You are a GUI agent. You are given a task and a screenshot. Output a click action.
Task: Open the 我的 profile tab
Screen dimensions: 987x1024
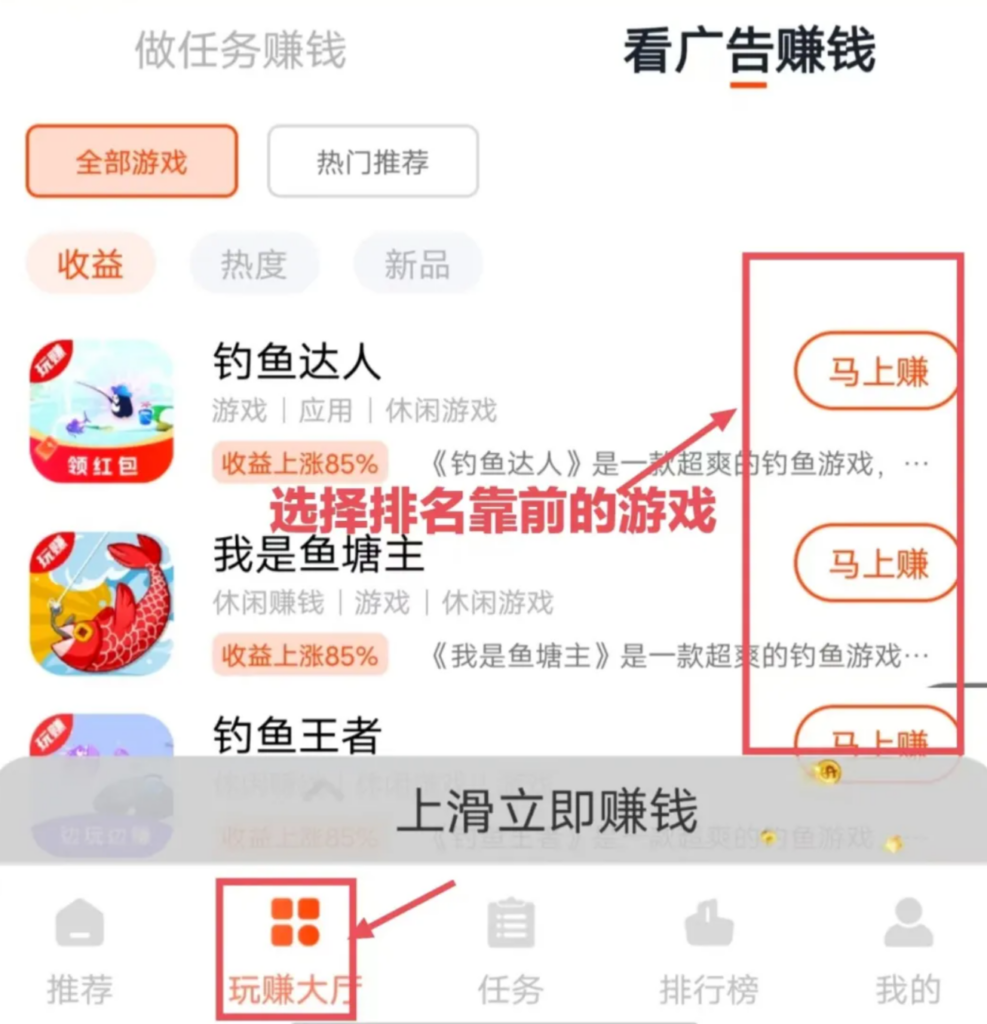(908, 950)
